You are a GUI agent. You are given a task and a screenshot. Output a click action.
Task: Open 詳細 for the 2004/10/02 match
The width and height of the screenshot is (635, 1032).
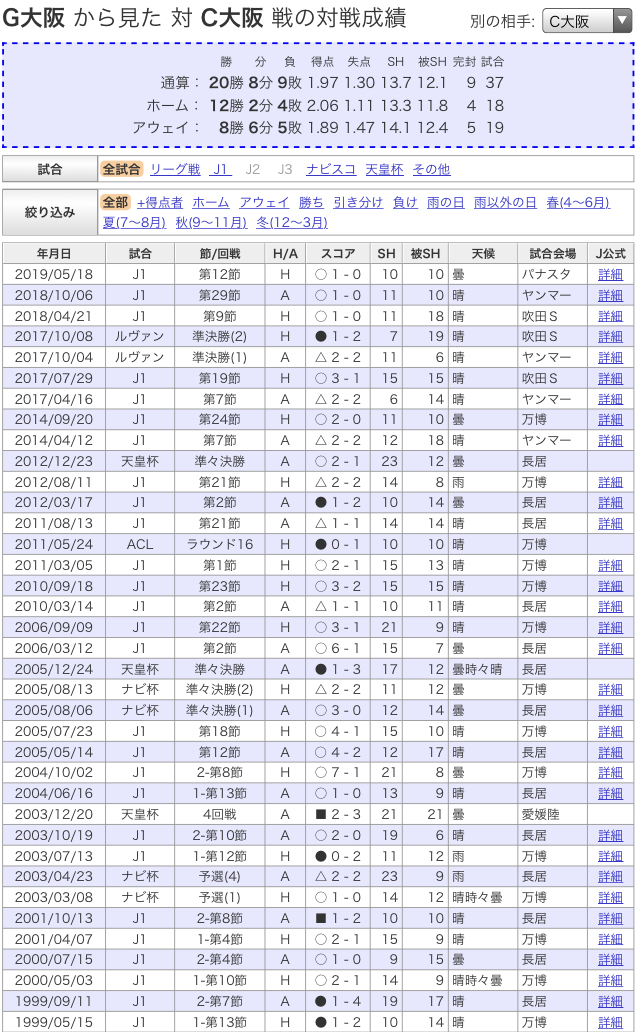[x=610, y=772]
